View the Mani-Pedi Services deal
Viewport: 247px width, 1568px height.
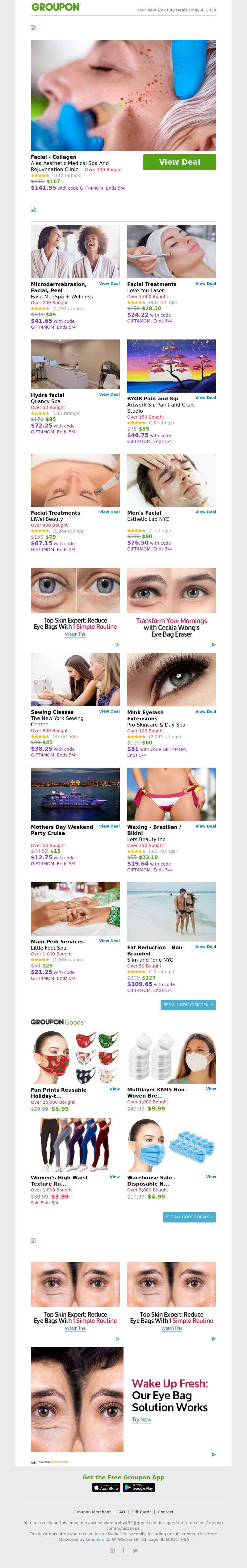pos(110,940)
